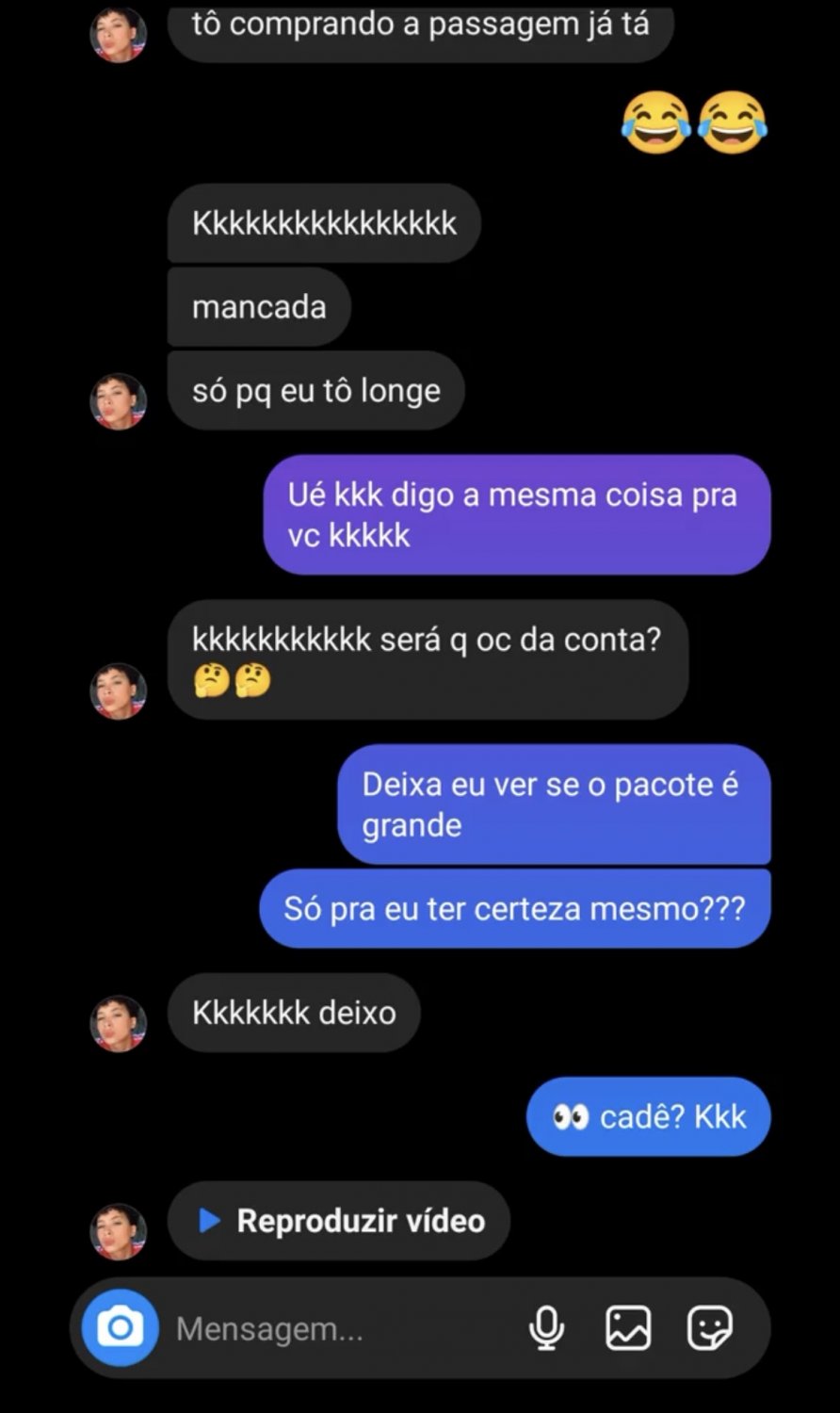Image resolution: width=840 pixels, height=1413 pixels.
Task: Open the camera from the message bar
Action: [x=120, y=1328]
